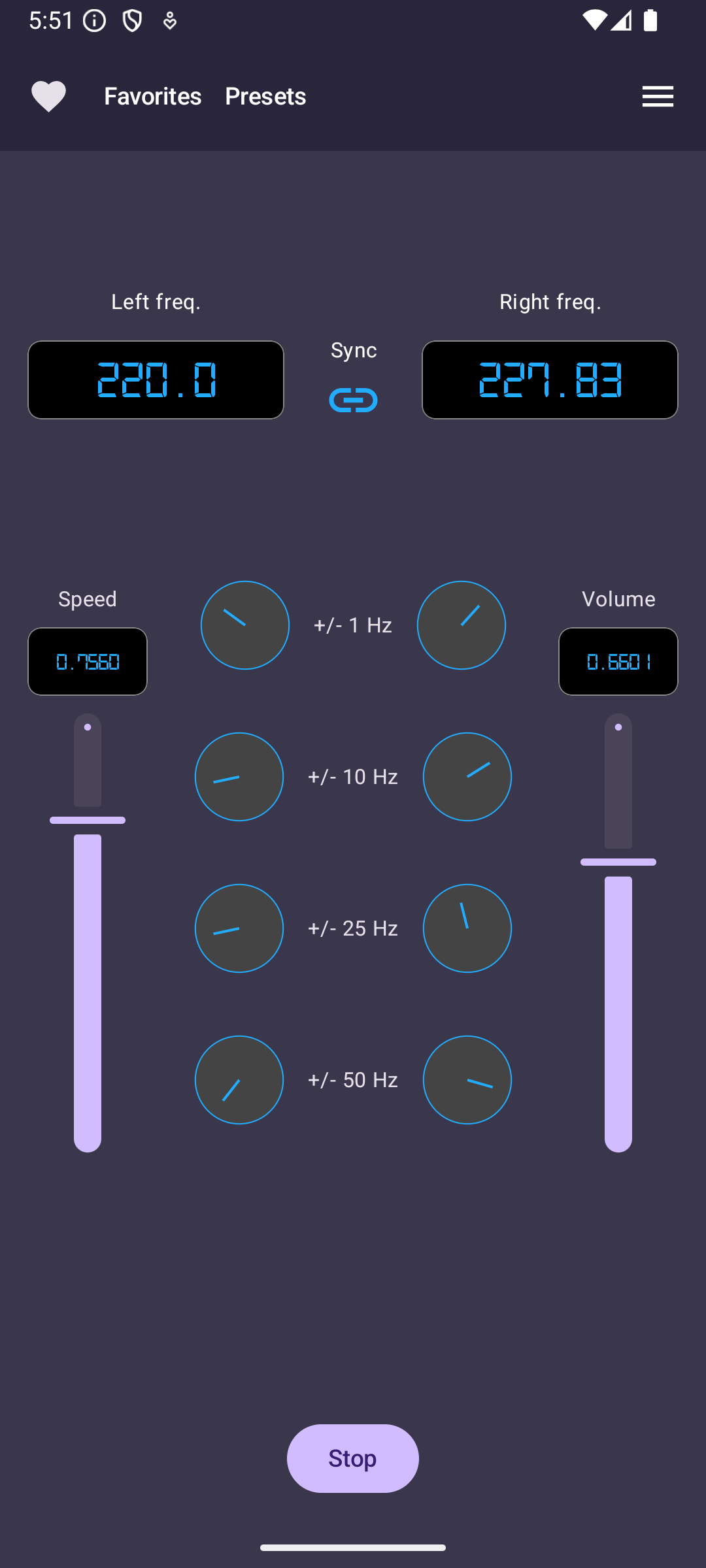Tap the left +/- 25 Hz knob
The width and height of the screenshot is (706, 1568).
(x=239, y=928)
